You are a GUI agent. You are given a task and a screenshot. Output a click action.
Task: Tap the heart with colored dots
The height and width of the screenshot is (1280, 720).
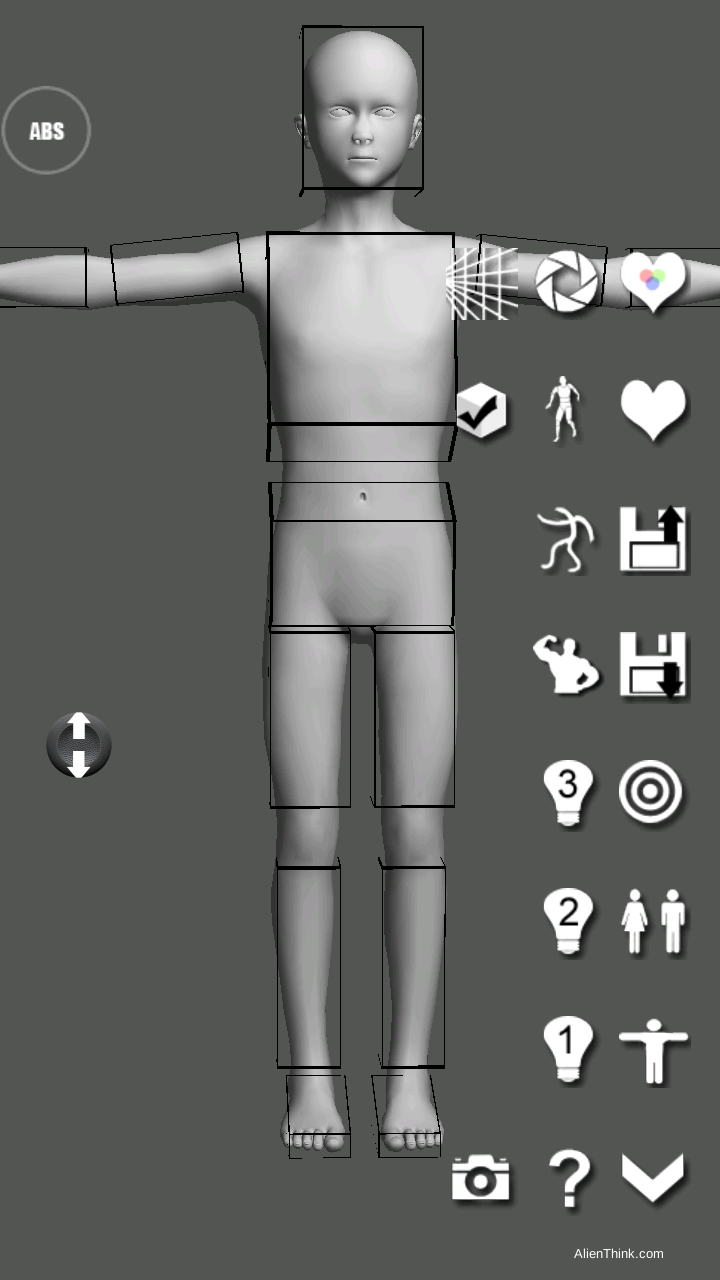(653, 281)
